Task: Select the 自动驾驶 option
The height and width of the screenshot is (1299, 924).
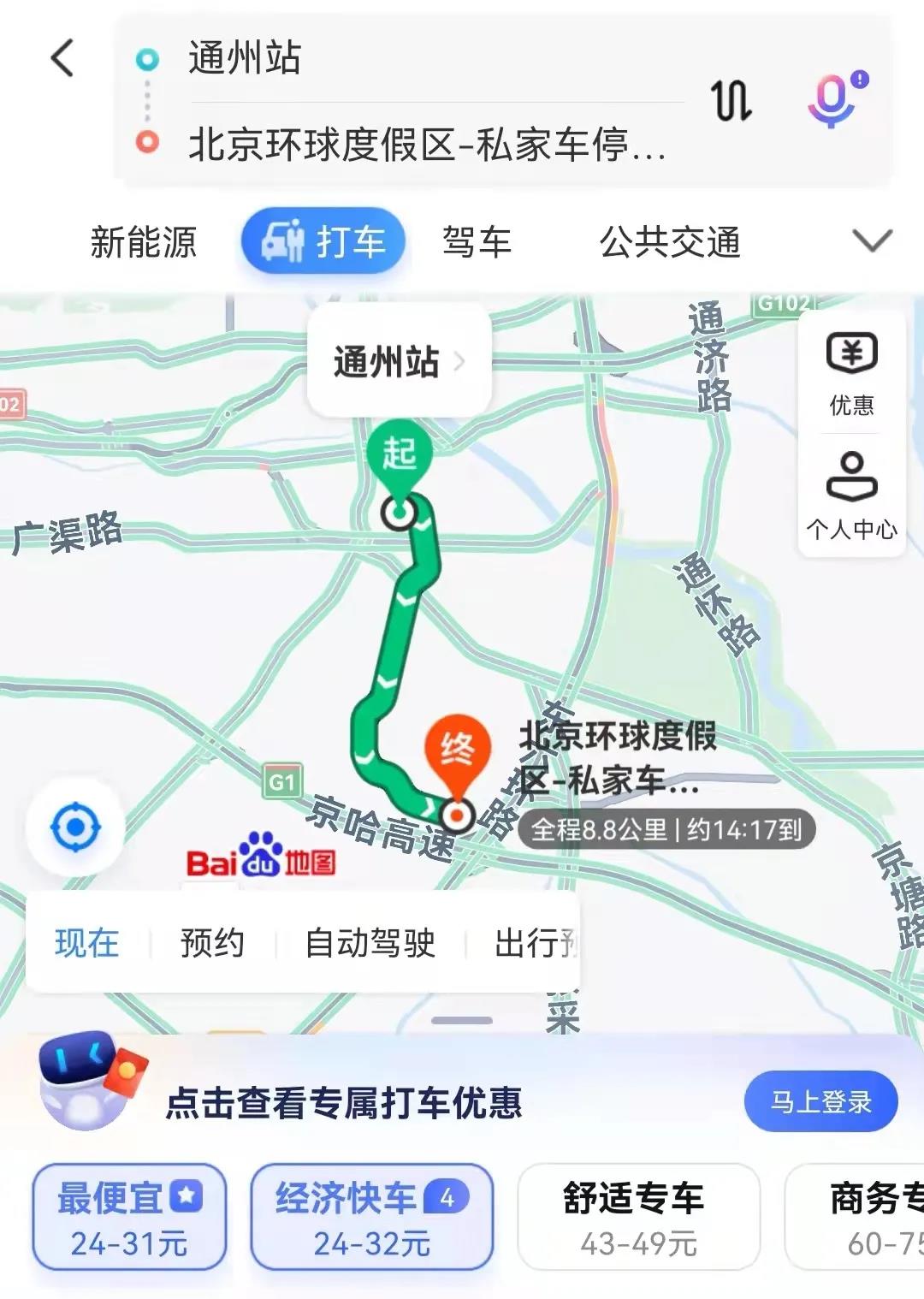Action: coord(370,943)
